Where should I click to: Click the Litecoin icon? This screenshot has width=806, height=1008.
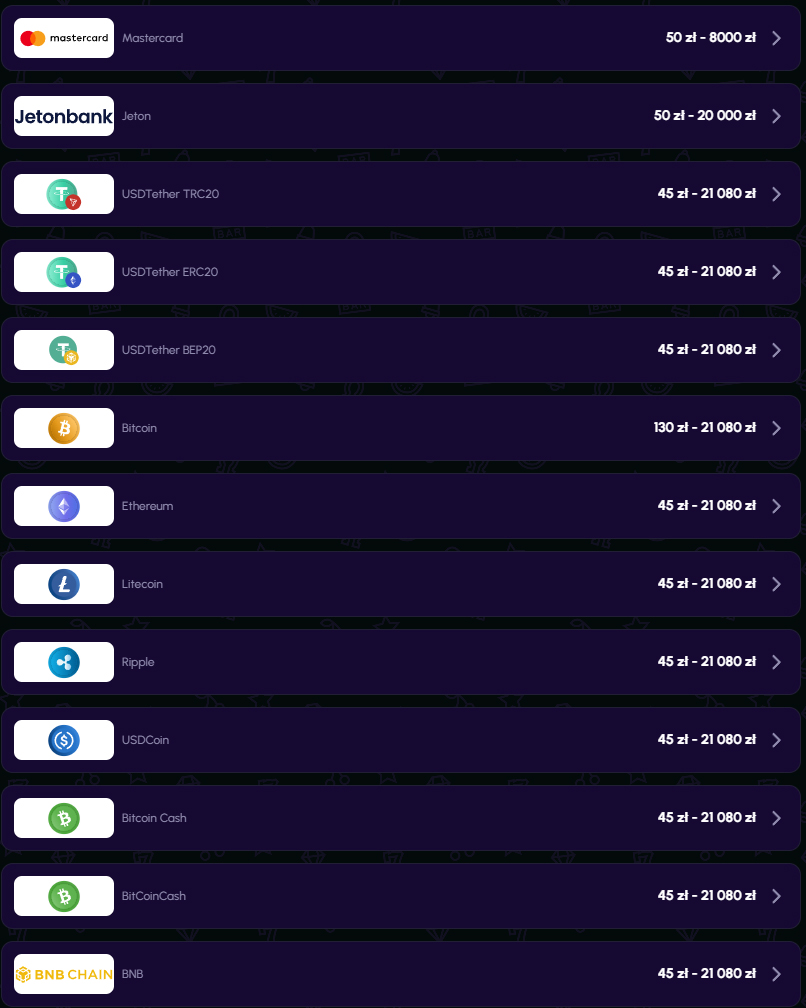click(63, 583)
